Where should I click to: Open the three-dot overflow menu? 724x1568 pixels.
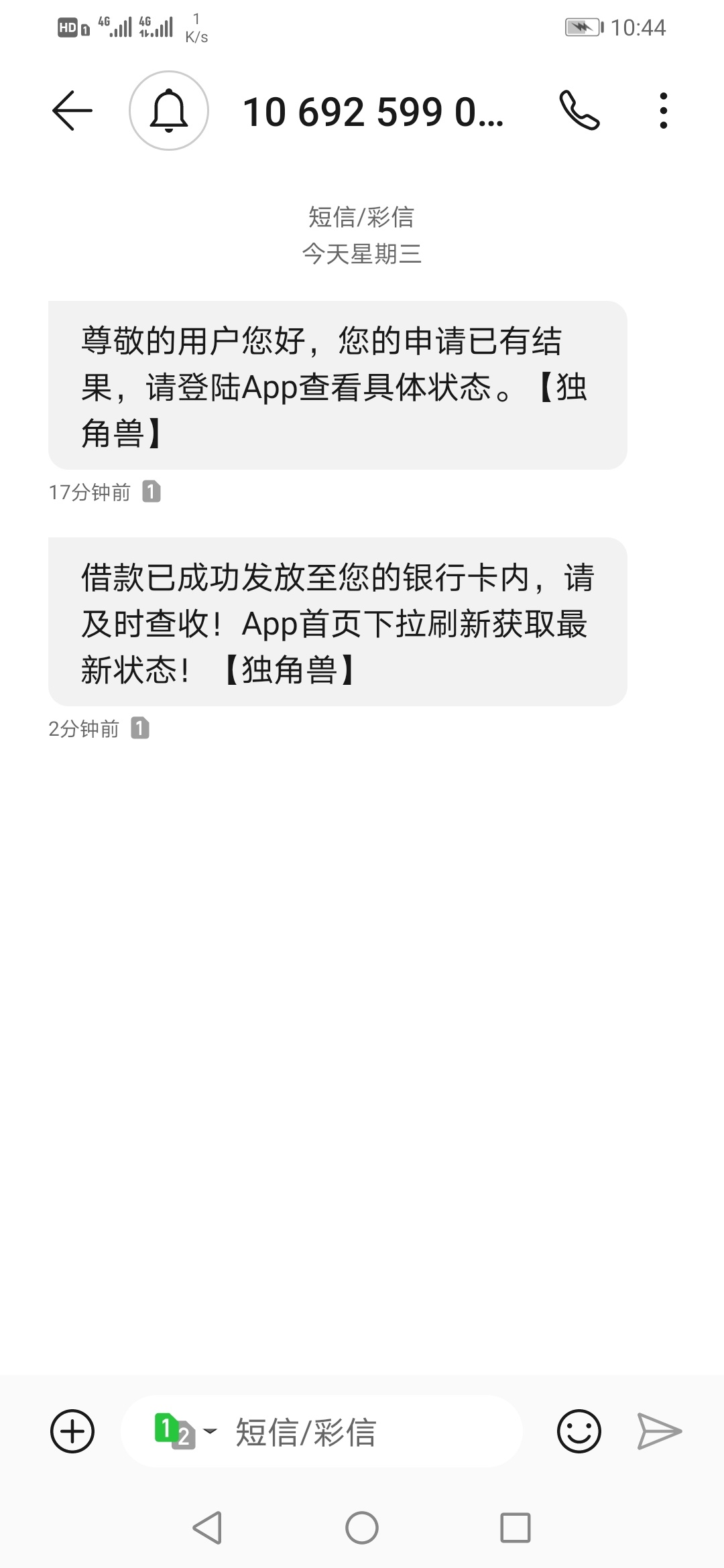point(663,111)
